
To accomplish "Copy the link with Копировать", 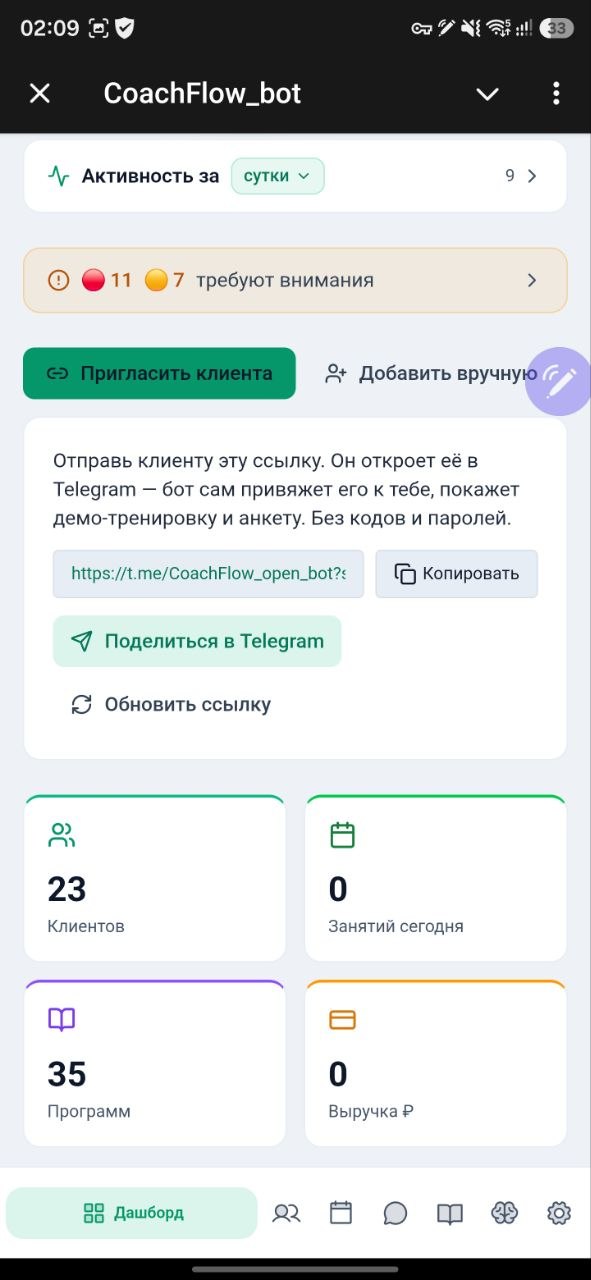I will (x=456, y=574).
